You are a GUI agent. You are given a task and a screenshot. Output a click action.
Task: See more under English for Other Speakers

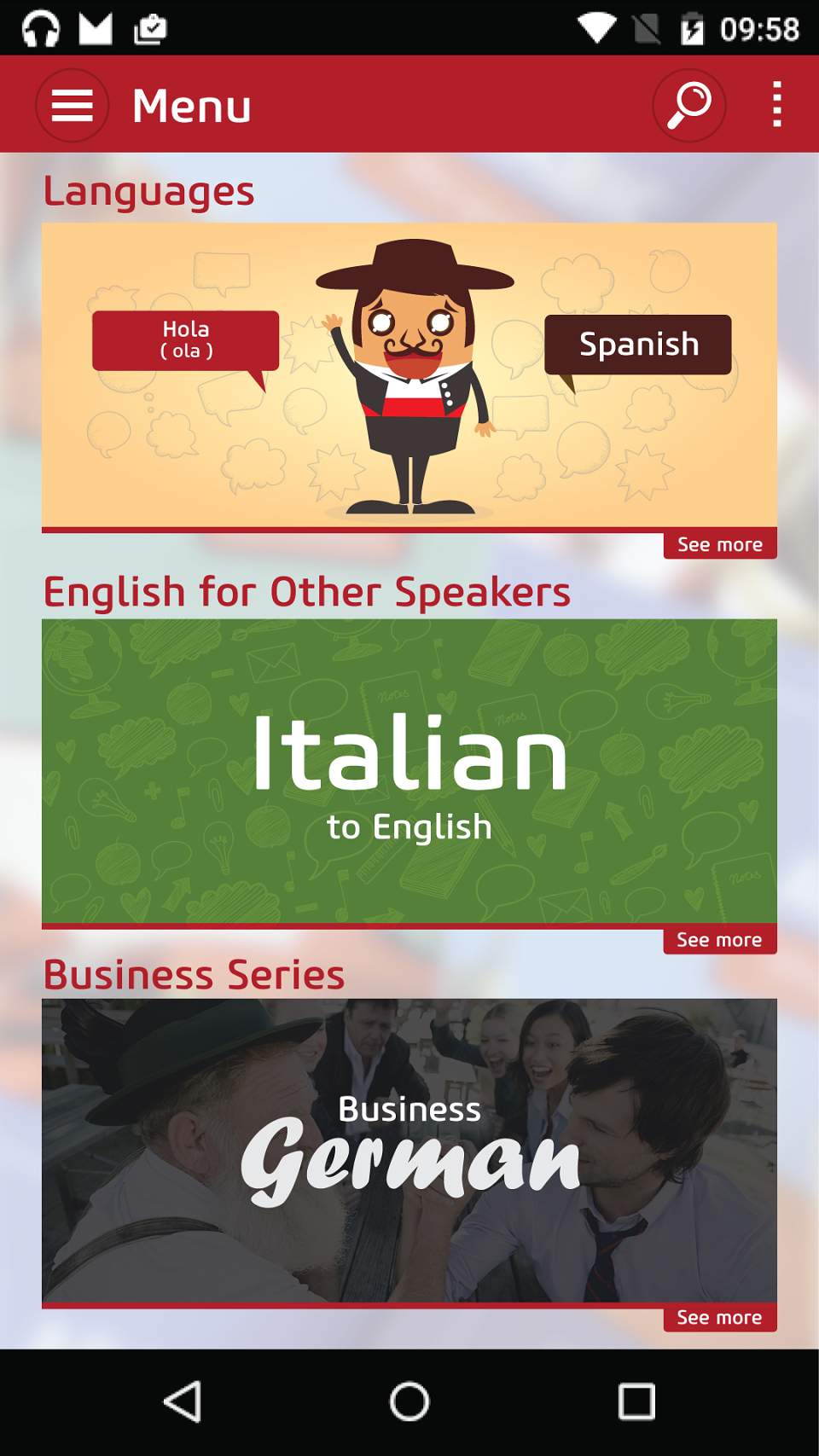(x=720, y=940)
